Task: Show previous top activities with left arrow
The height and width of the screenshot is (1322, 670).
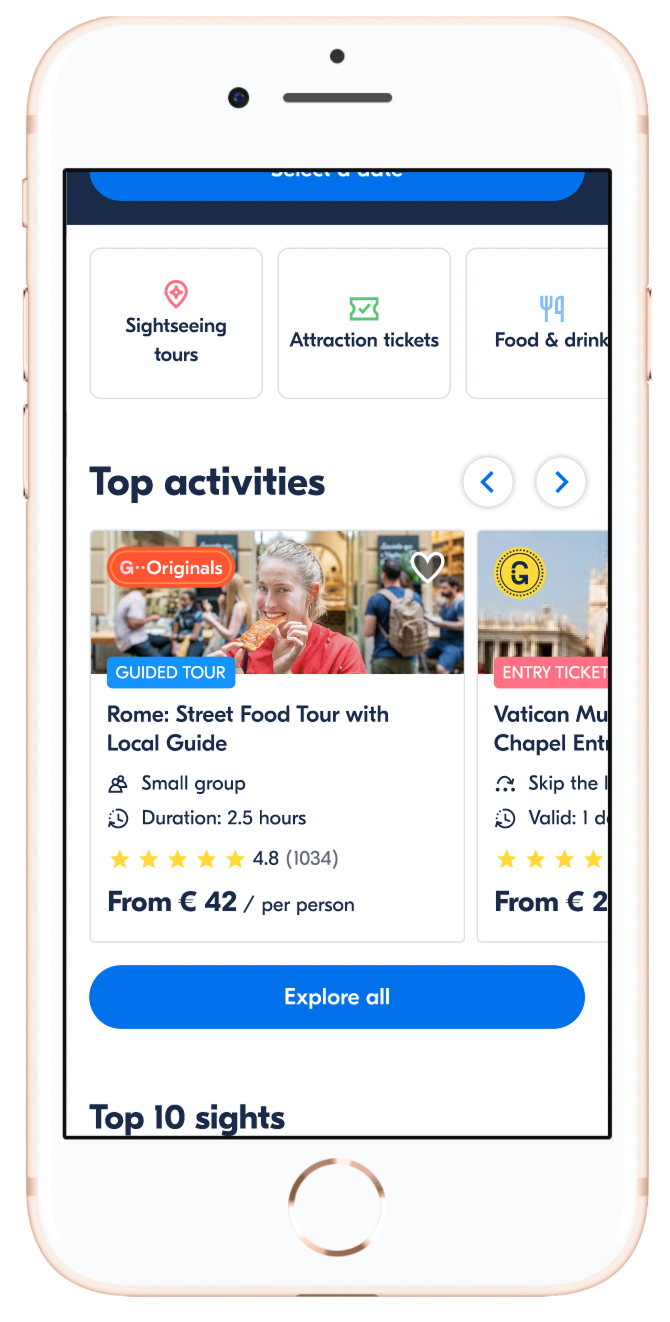Action: [x=488, y=483]
